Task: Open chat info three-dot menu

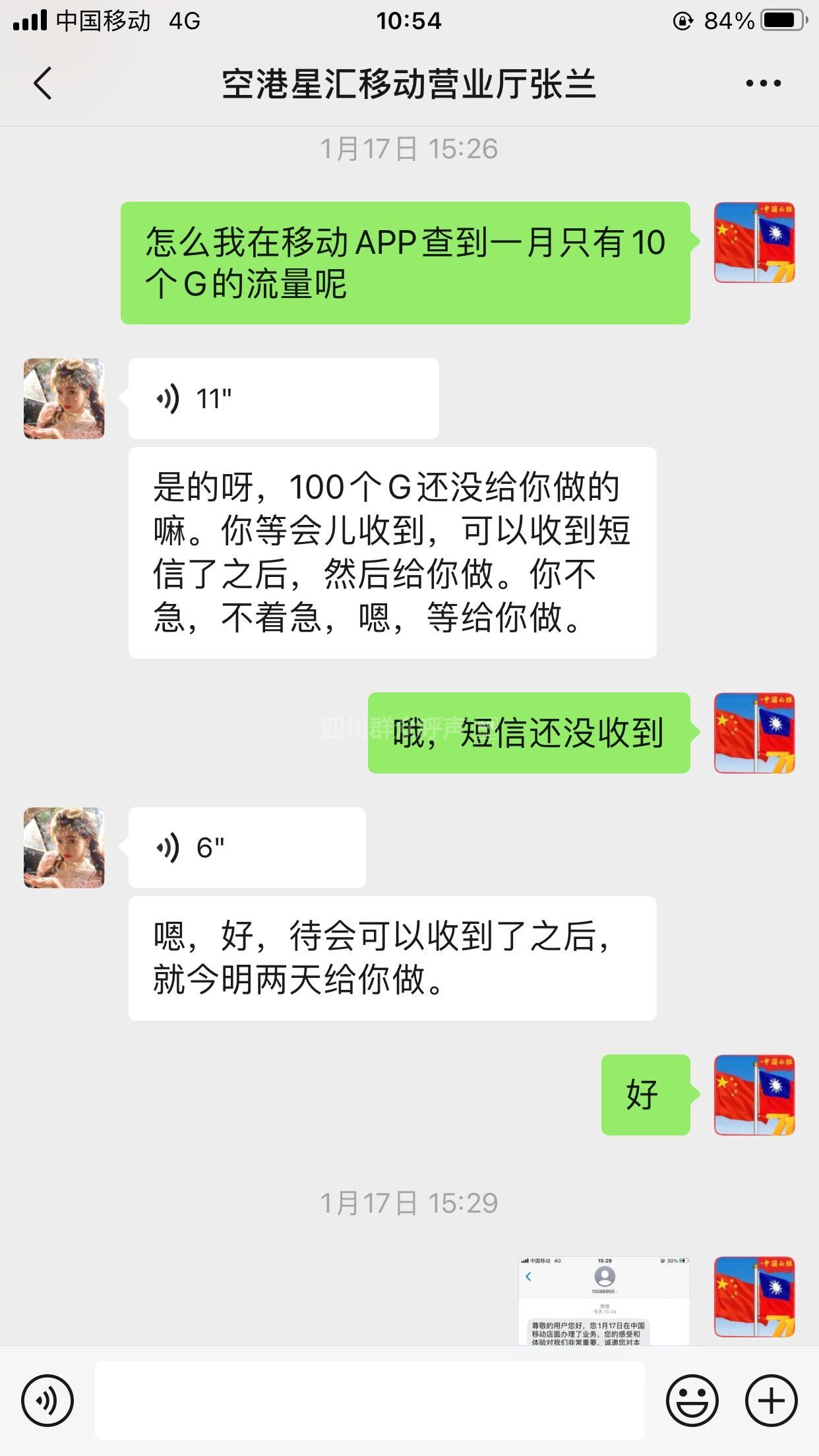Action: 763,84
